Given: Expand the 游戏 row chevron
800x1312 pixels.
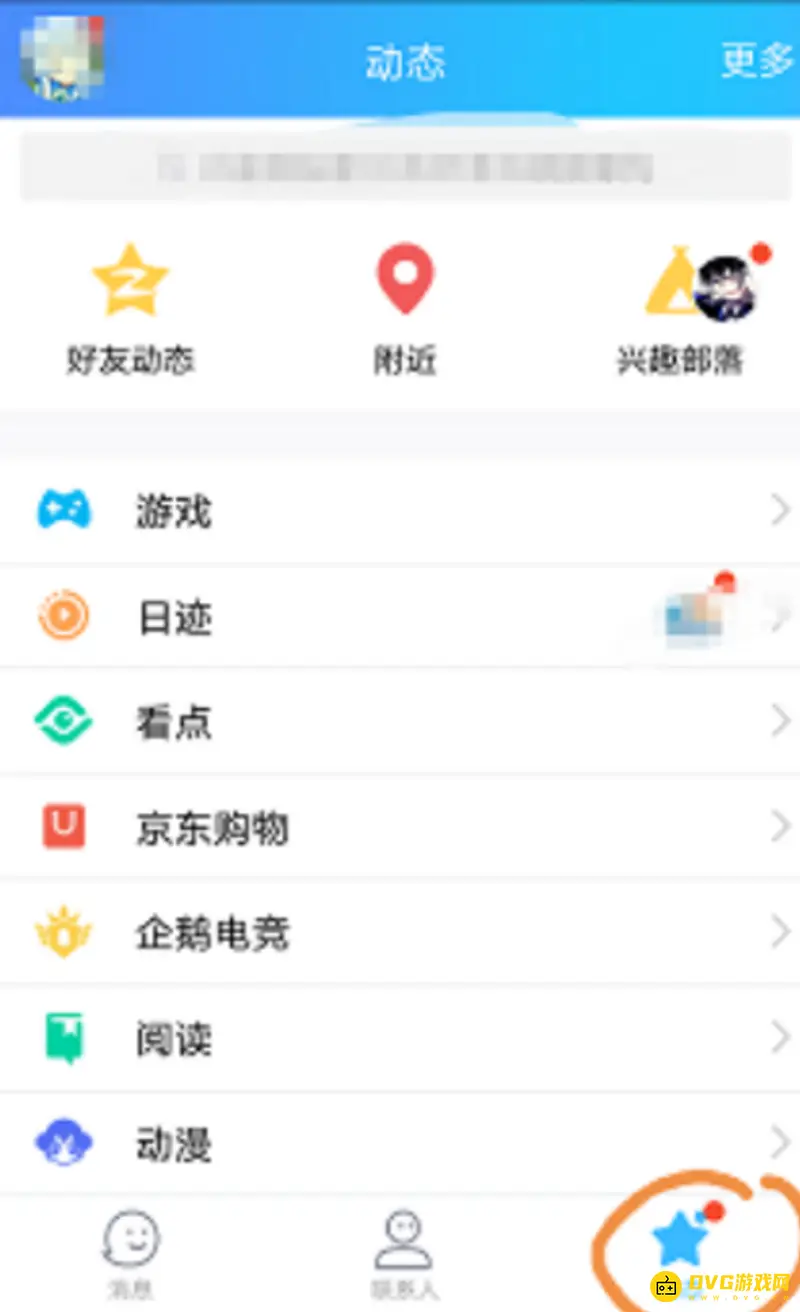Looking at the screenshot, I should pos(781,511).
